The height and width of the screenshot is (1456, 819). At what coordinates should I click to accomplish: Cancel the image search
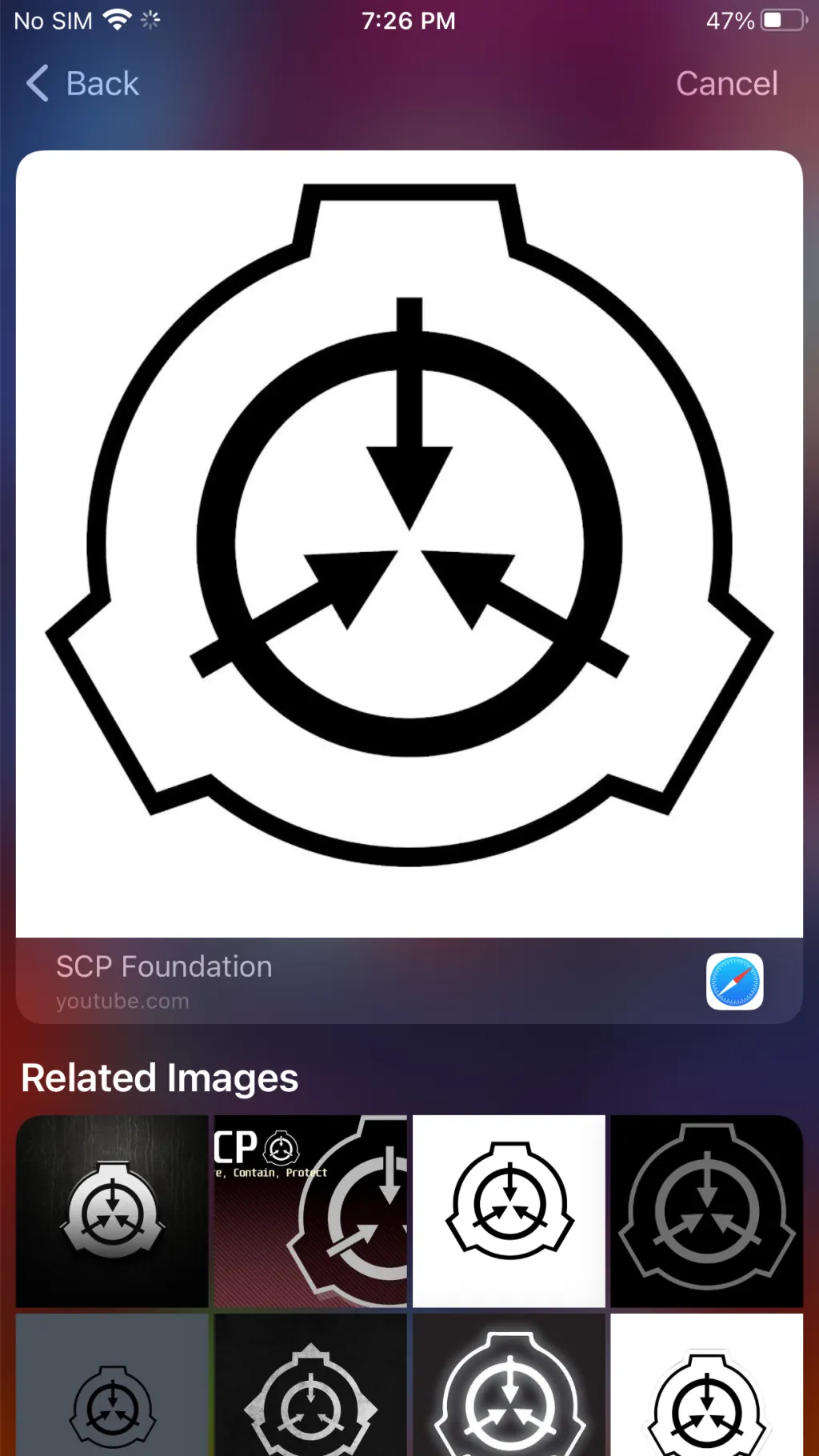pos(726,84)
